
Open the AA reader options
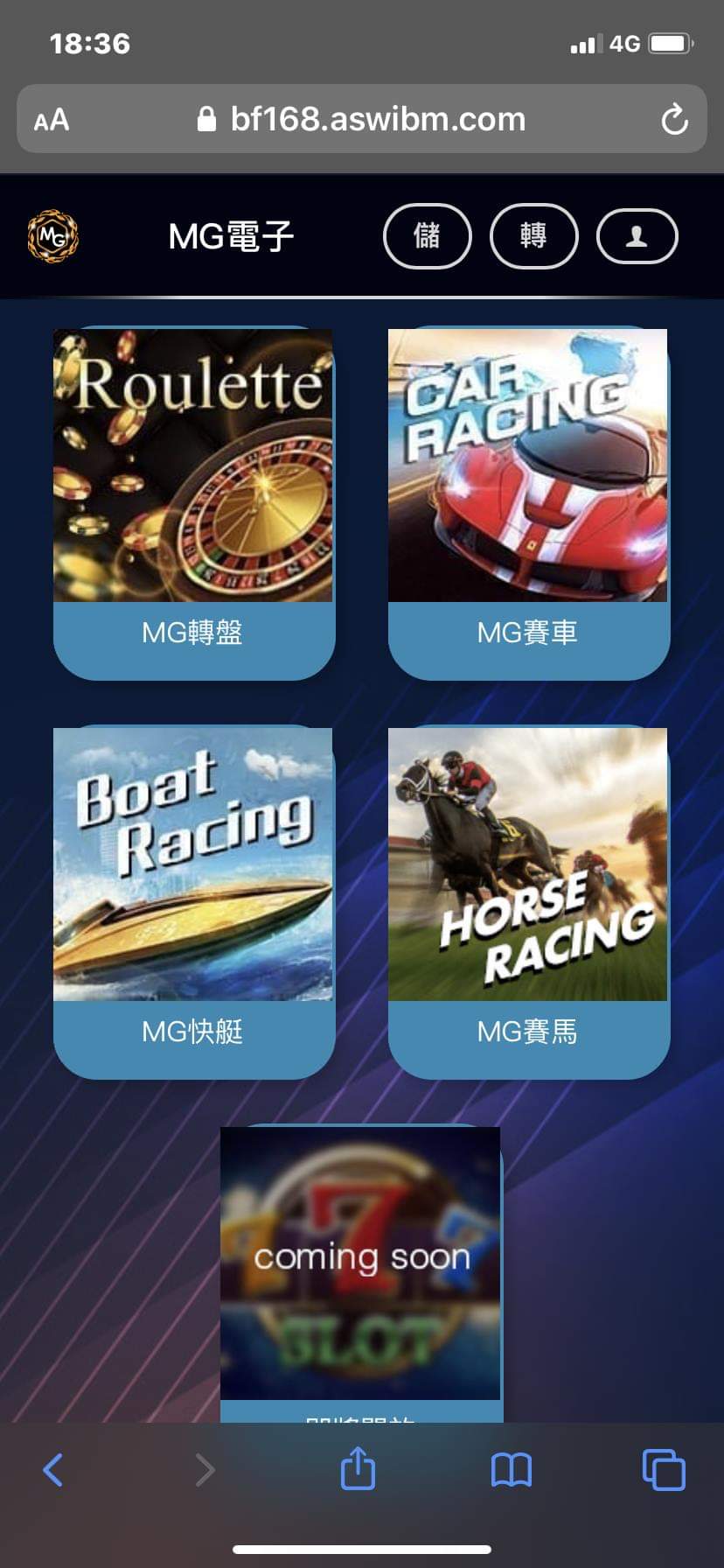(x=52, y=120)
